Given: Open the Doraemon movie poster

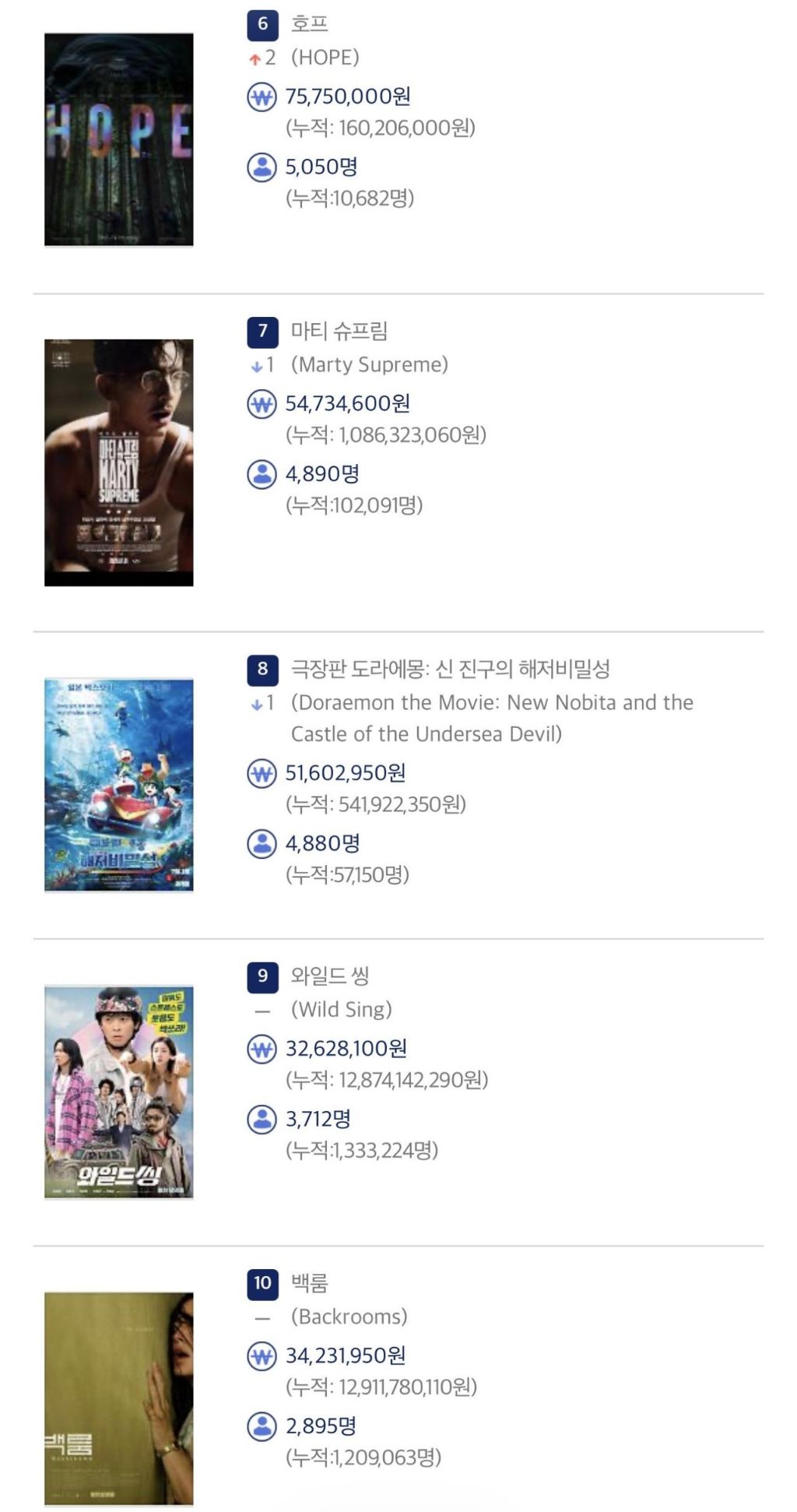Looking at the screenshot, I should 118,785.
